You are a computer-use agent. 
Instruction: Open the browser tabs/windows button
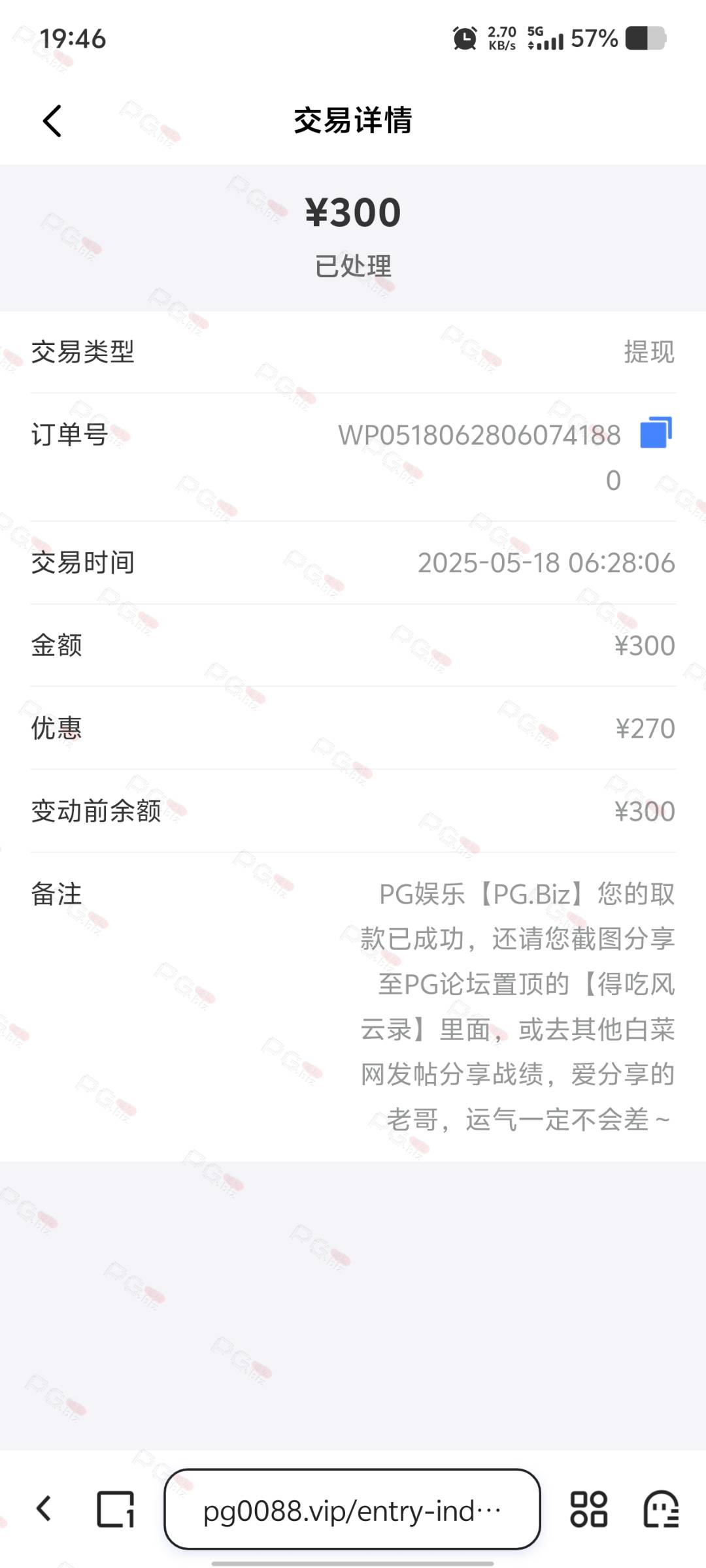coord(116,1509)
